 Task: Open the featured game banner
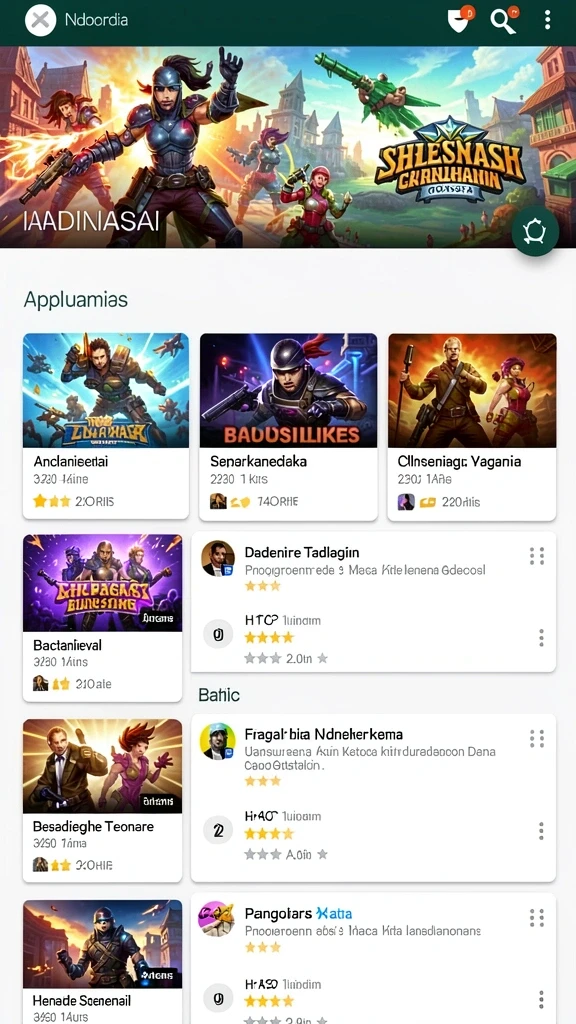point(288,147)
